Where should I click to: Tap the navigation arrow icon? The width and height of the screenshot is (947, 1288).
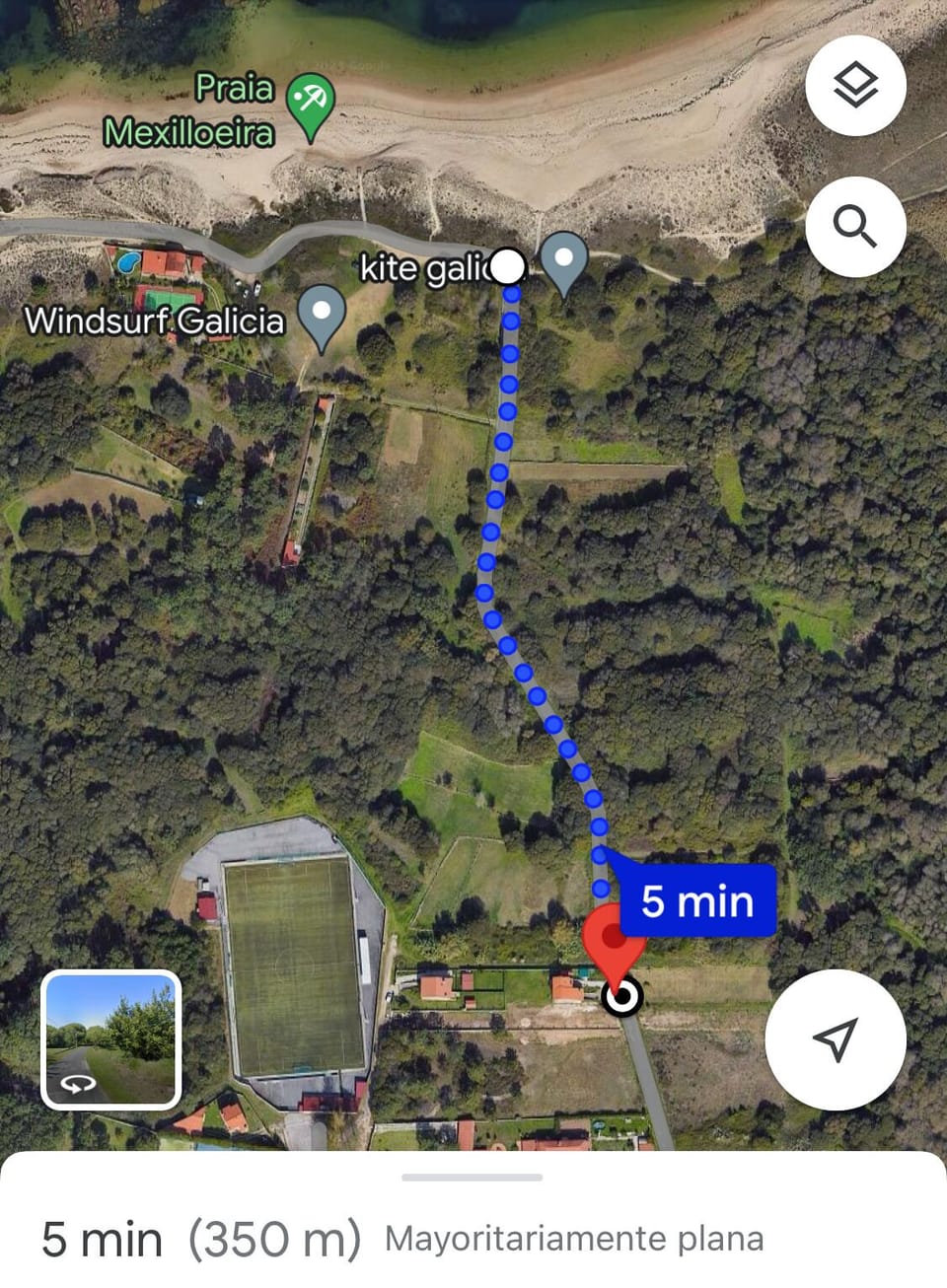(835, 1038)
